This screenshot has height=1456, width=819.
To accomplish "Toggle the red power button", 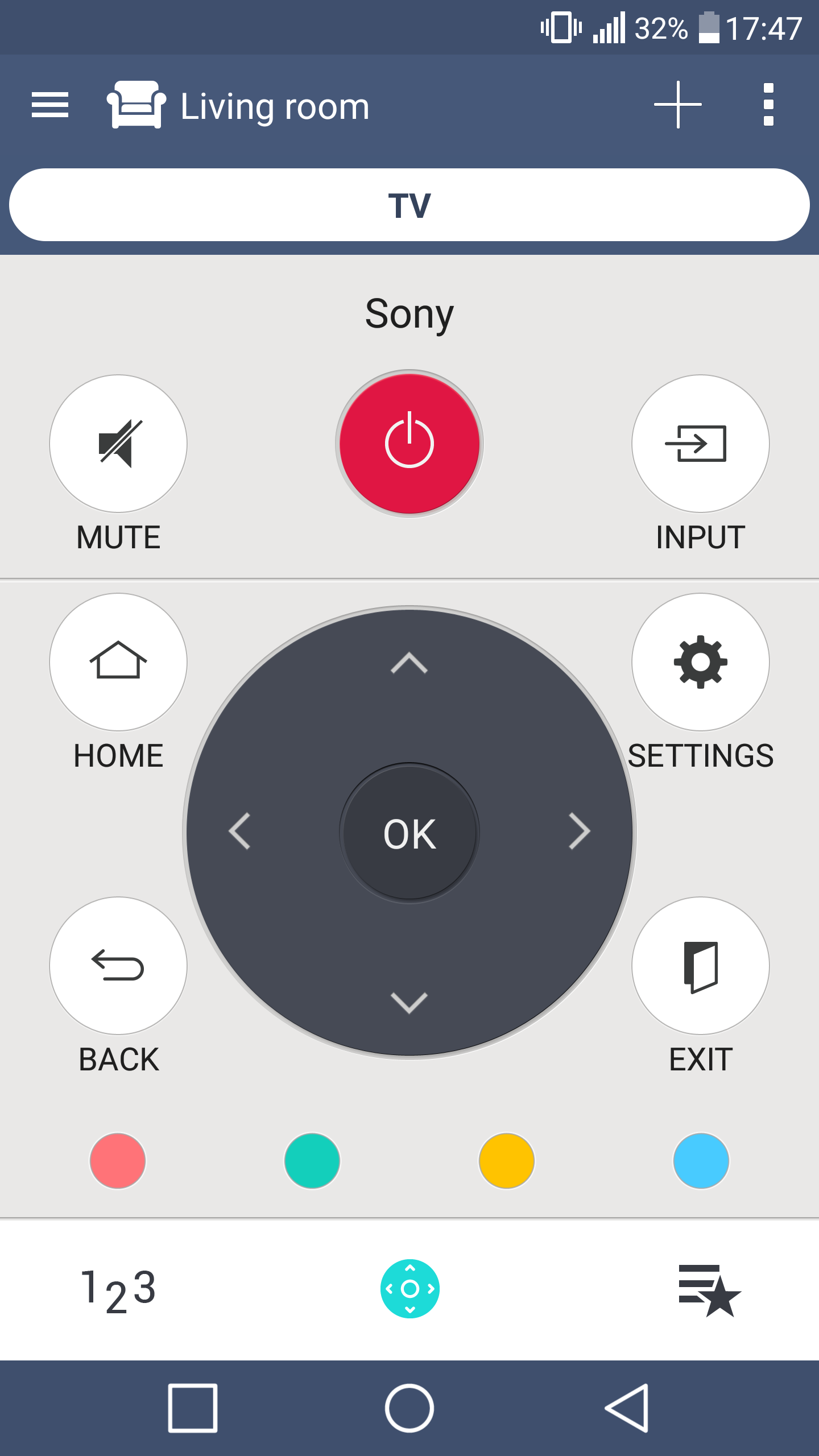I will tap(409, 444).
